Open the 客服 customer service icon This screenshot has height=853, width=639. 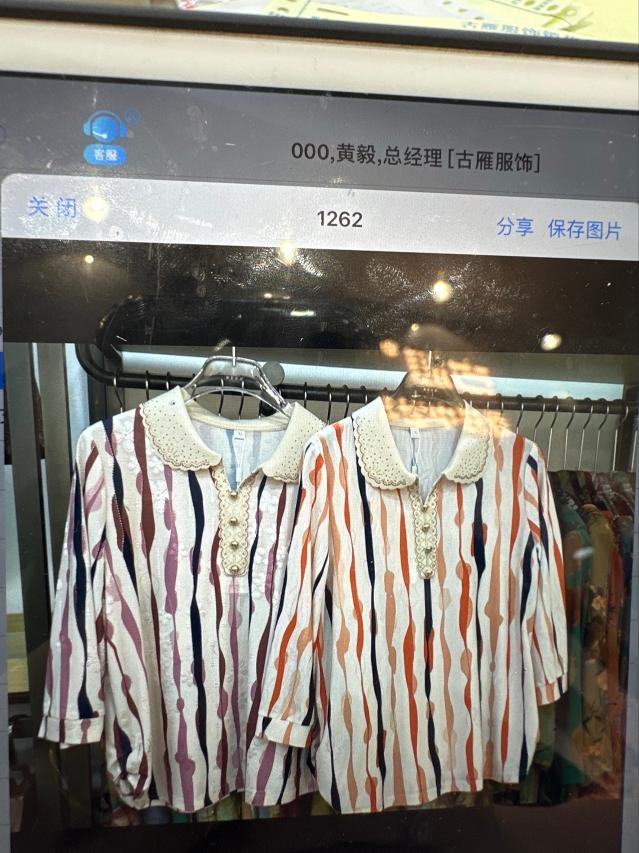105,137
